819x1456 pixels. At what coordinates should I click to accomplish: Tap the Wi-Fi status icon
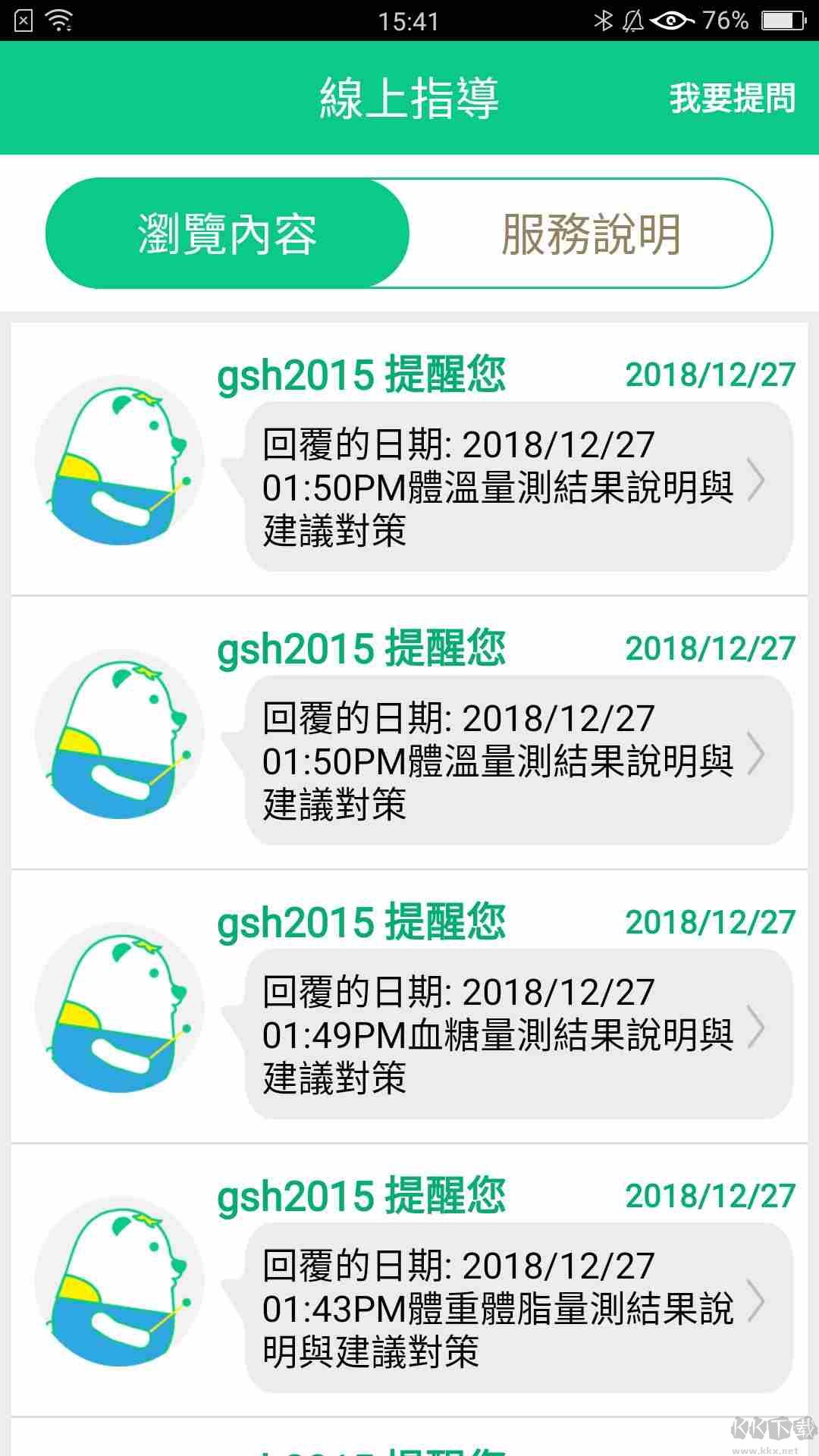tap(59, 19)
